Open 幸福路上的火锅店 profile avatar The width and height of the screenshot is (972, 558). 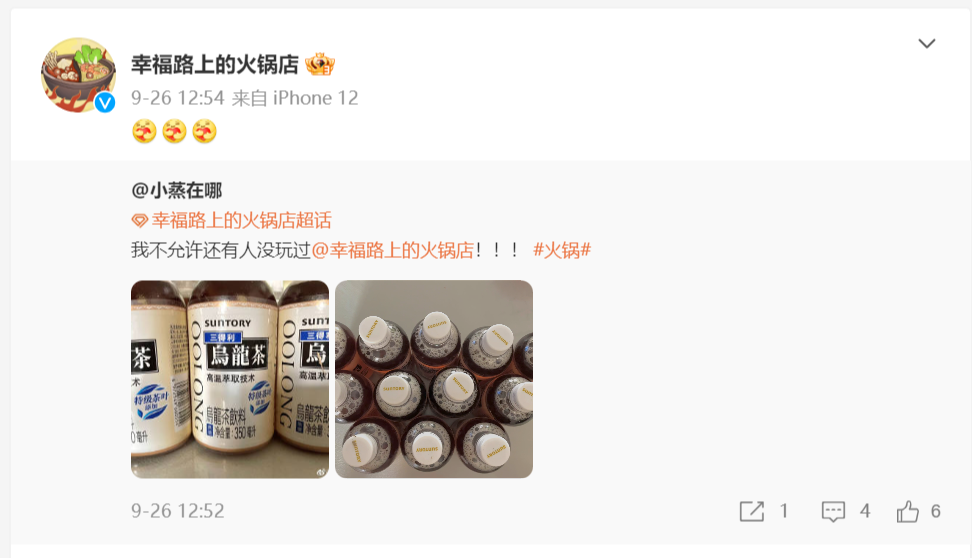[78, 75]
